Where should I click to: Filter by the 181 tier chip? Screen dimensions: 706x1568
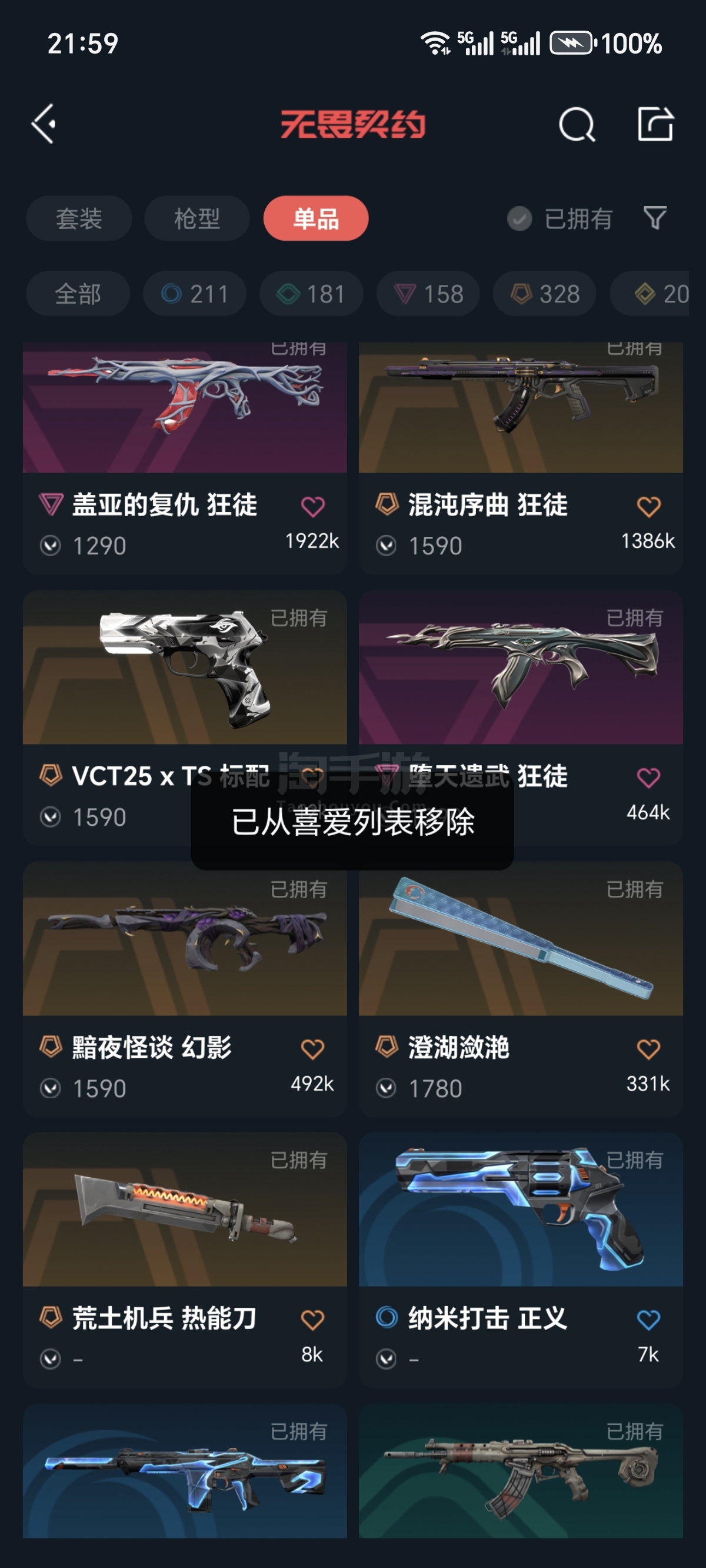click(x=311, y=294)
